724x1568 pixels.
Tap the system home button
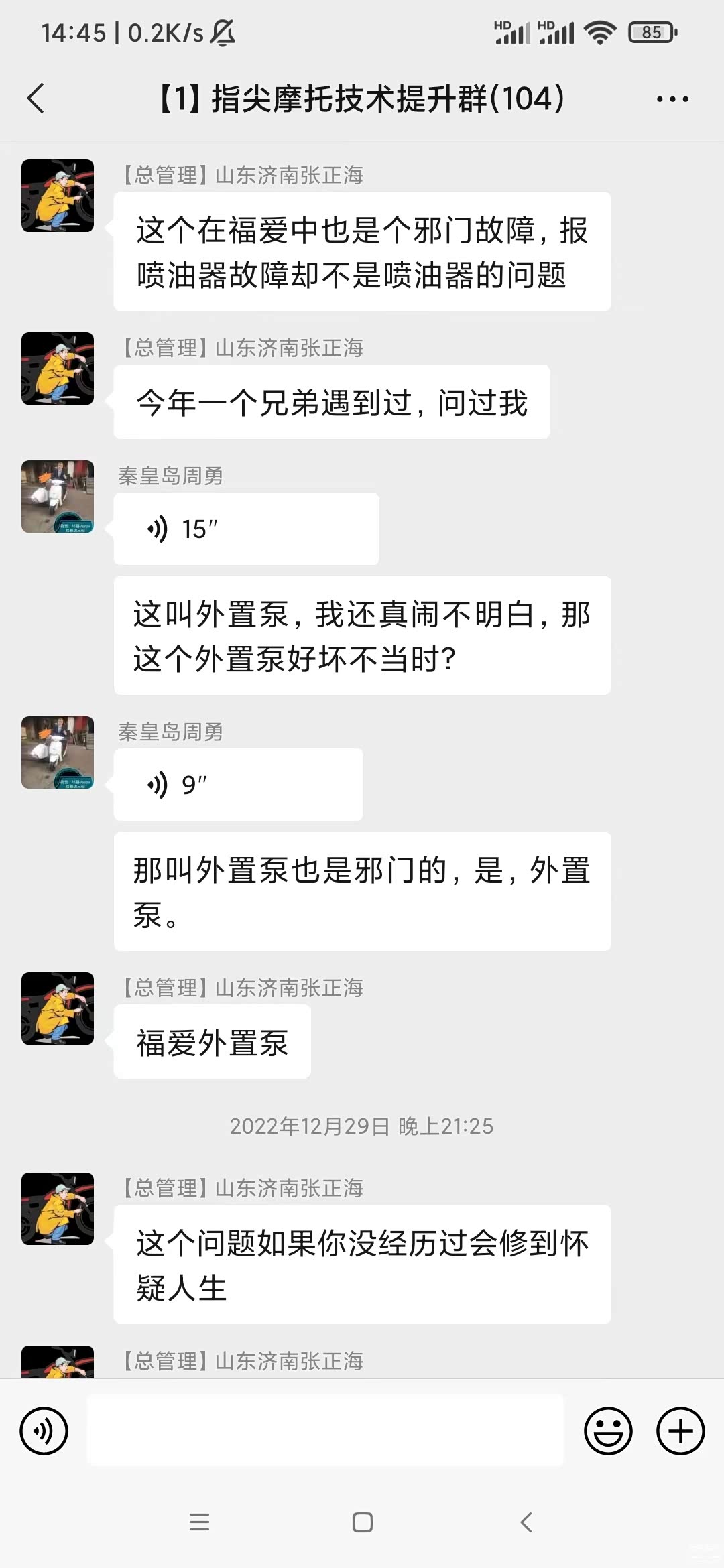click(x=362, y=1522)
